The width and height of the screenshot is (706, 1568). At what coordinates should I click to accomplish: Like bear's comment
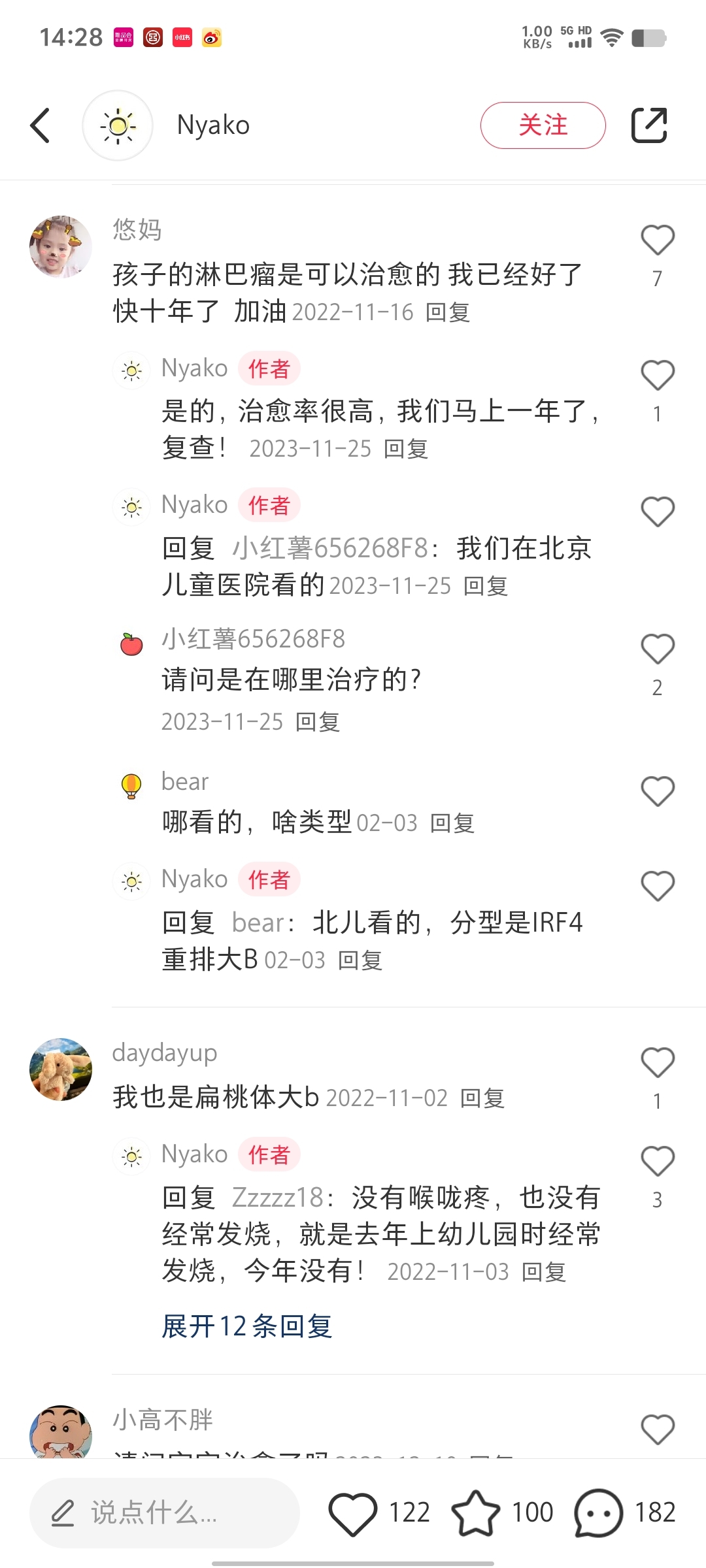(x=657, y=792)
